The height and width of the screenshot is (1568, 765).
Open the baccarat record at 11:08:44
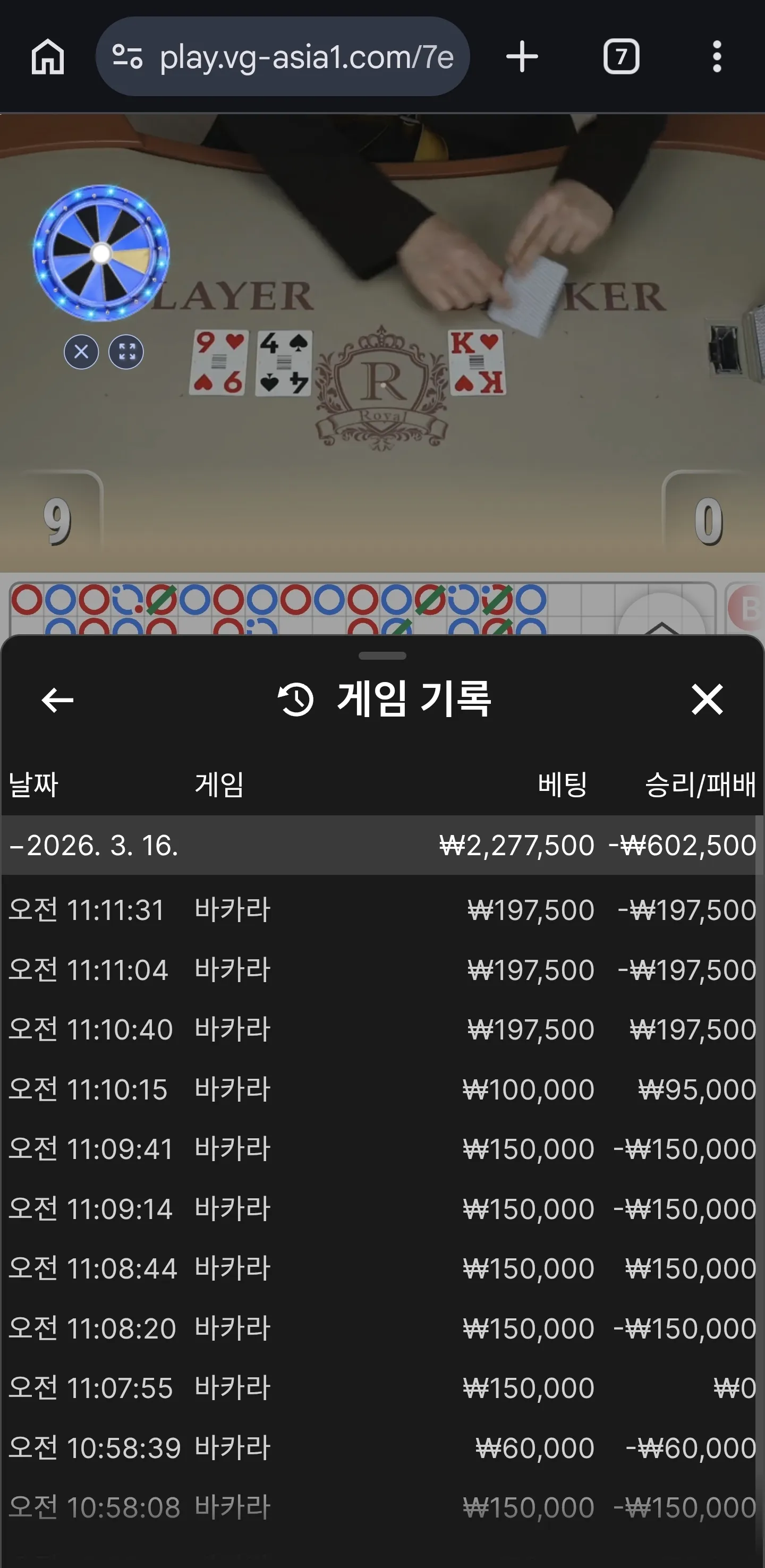coord(382,1268)
